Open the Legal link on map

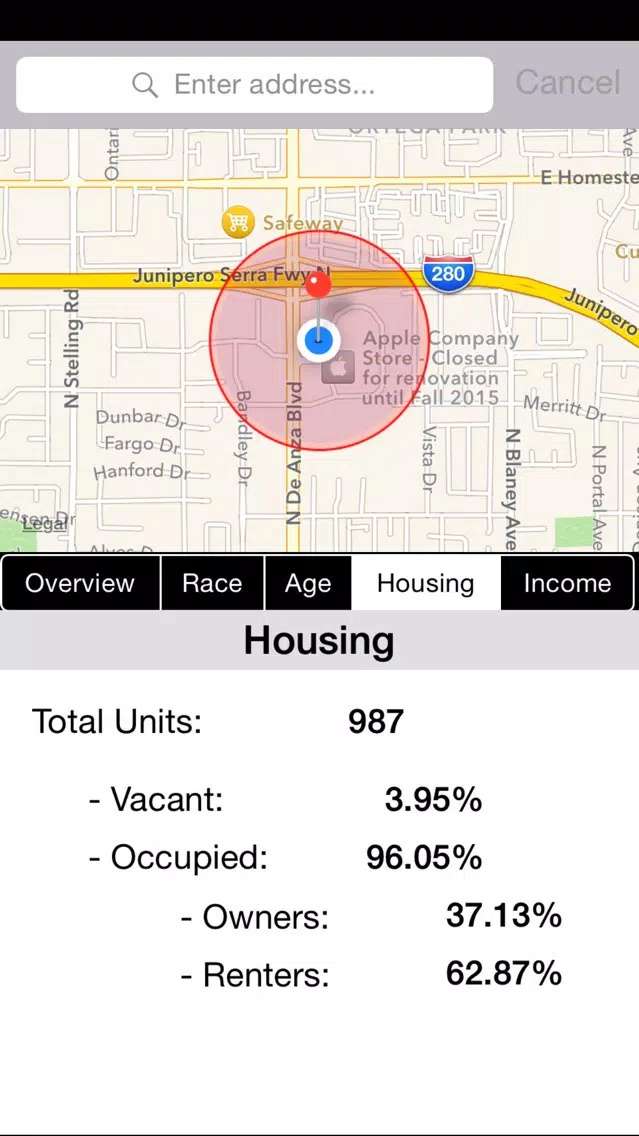(x=43, y=523)
